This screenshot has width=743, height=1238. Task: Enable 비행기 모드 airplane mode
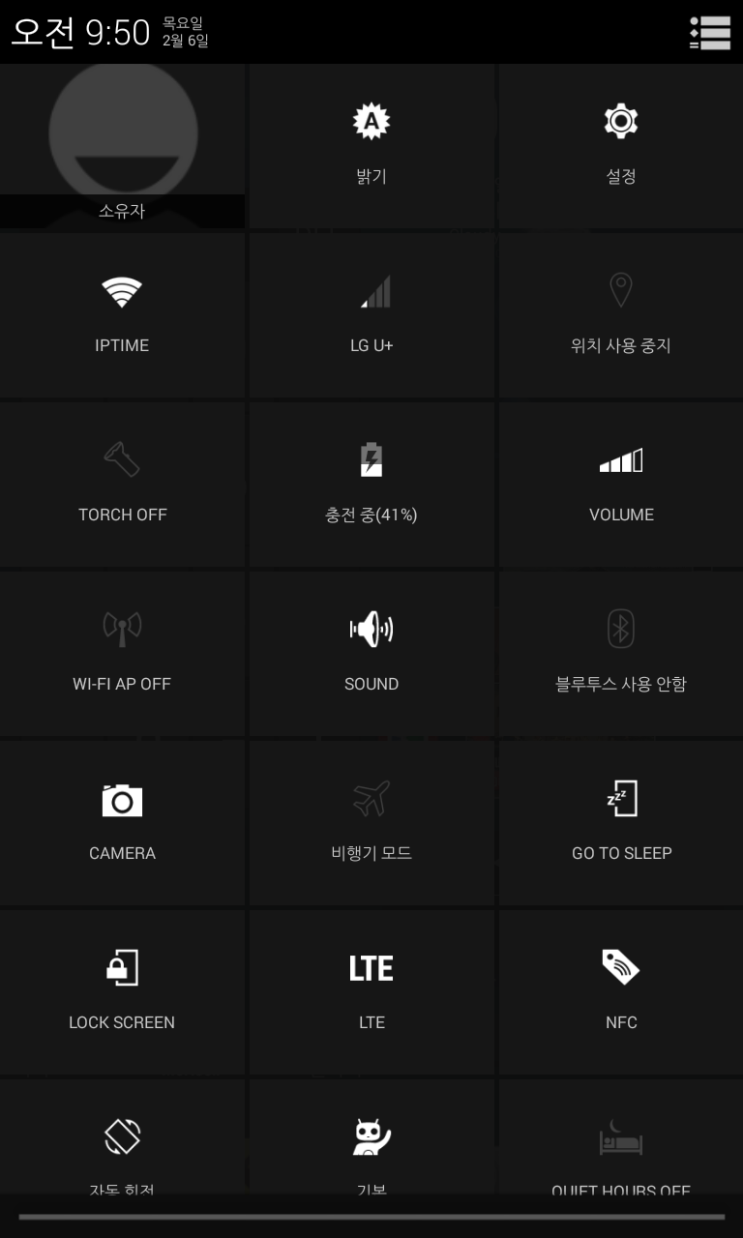tap(371, 822)
